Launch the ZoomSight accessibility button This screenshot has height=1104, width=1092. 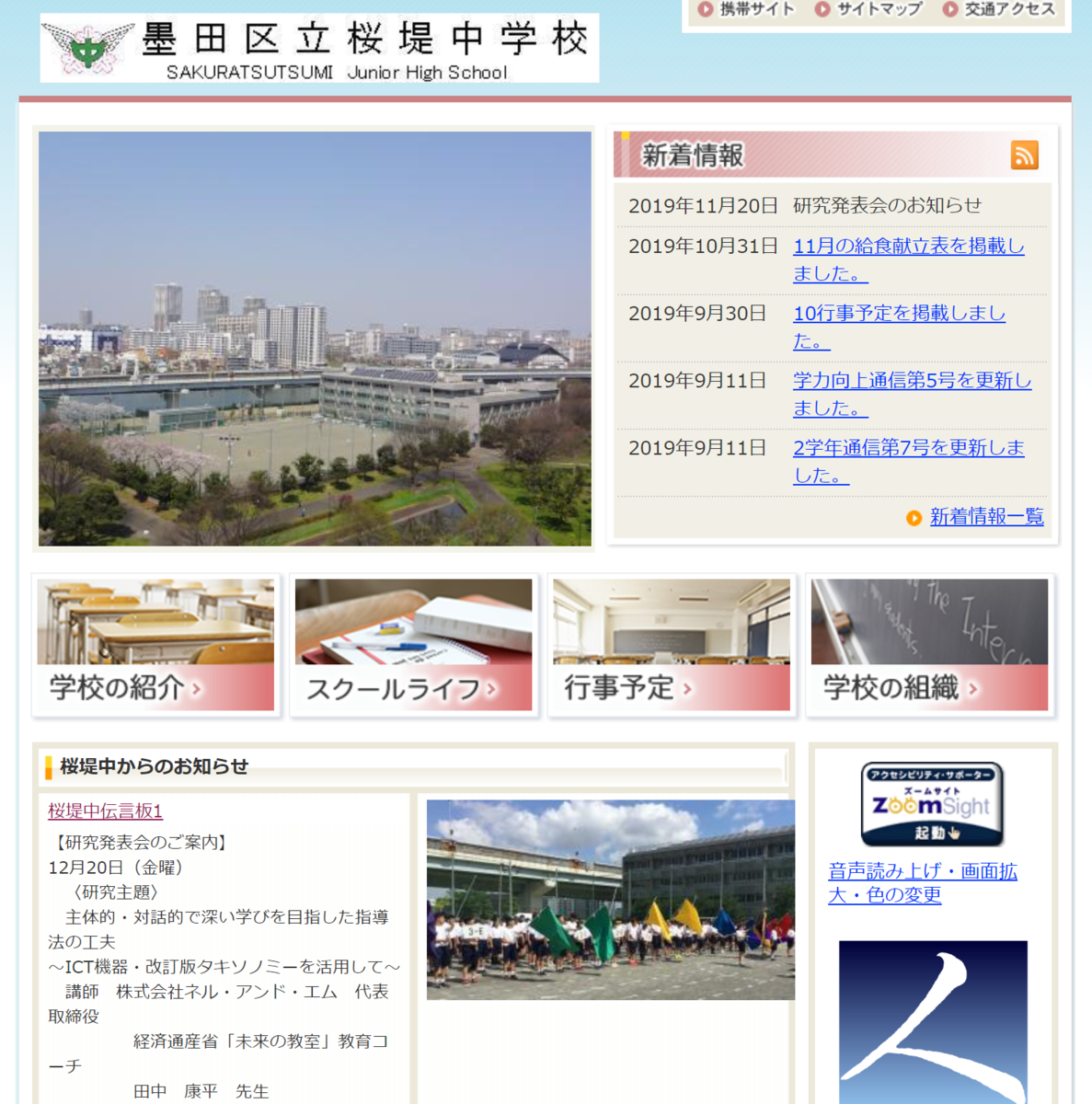pyautogui.click(x=932, y=804)
